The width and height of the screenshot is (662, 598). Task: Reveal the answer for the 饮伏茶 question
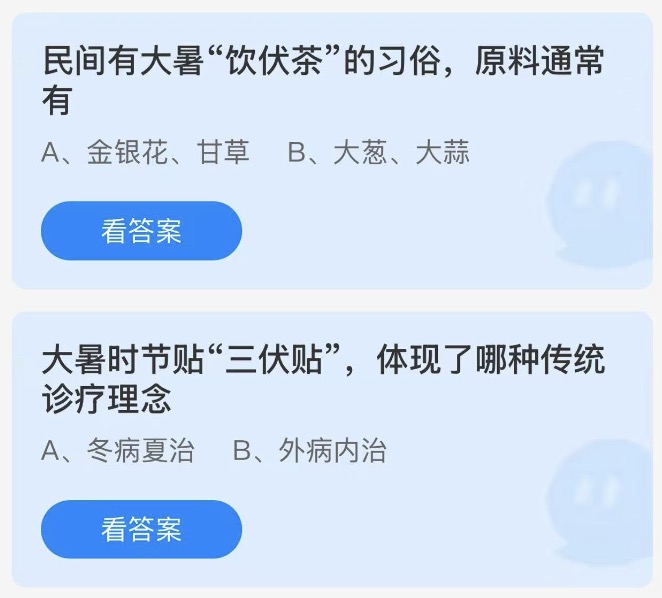point(141,231)
